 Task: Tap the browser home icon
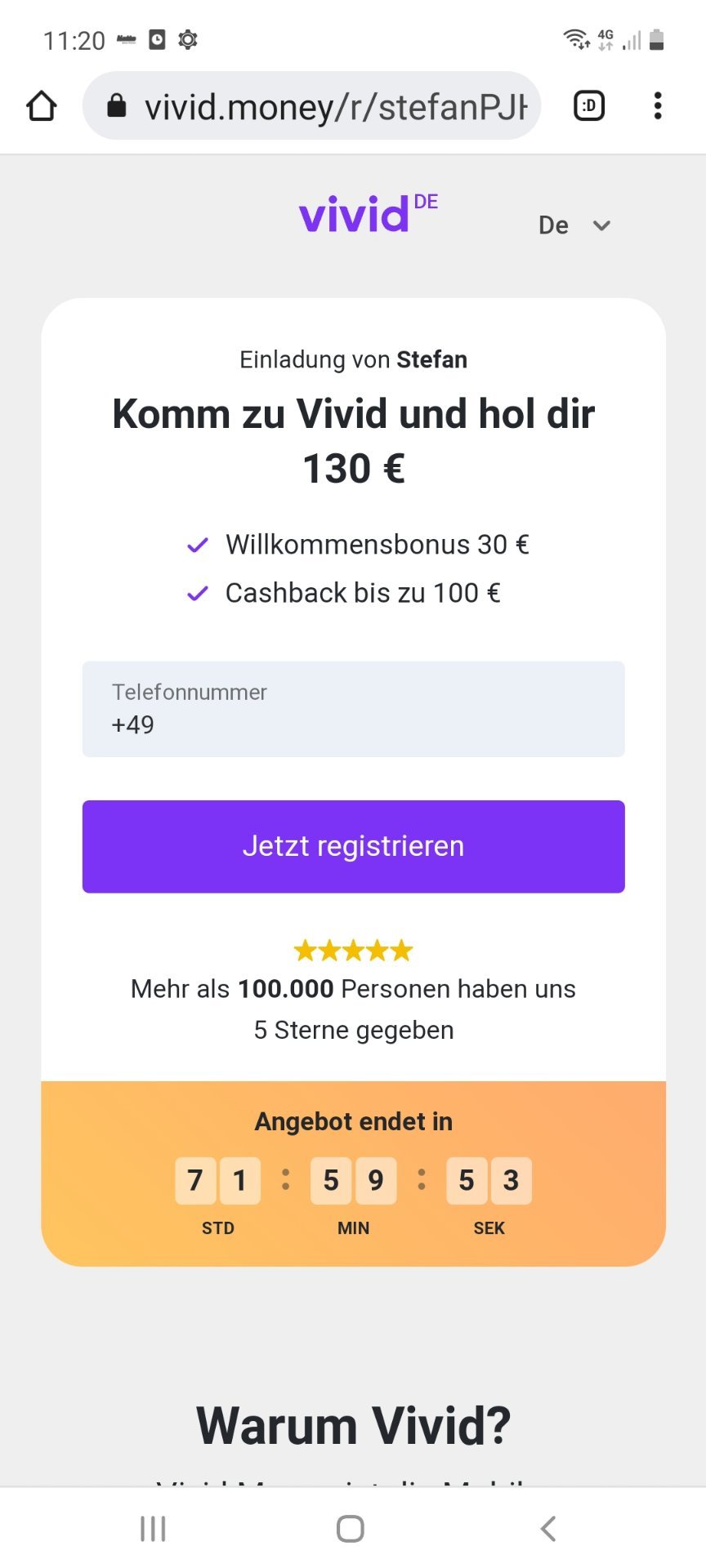[42, 106]
